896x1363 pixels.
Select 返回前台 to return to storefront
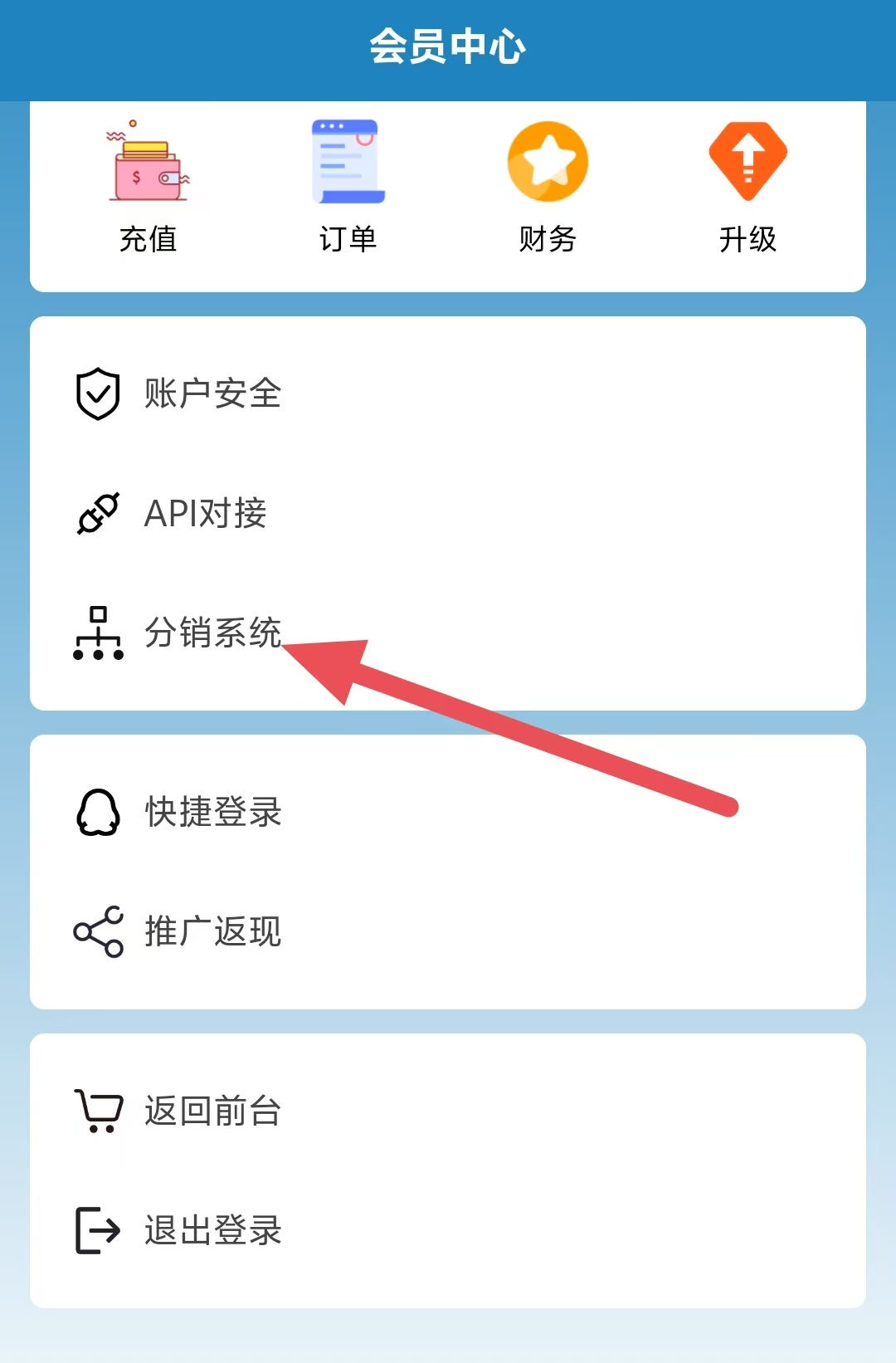tap(212, 1111)
